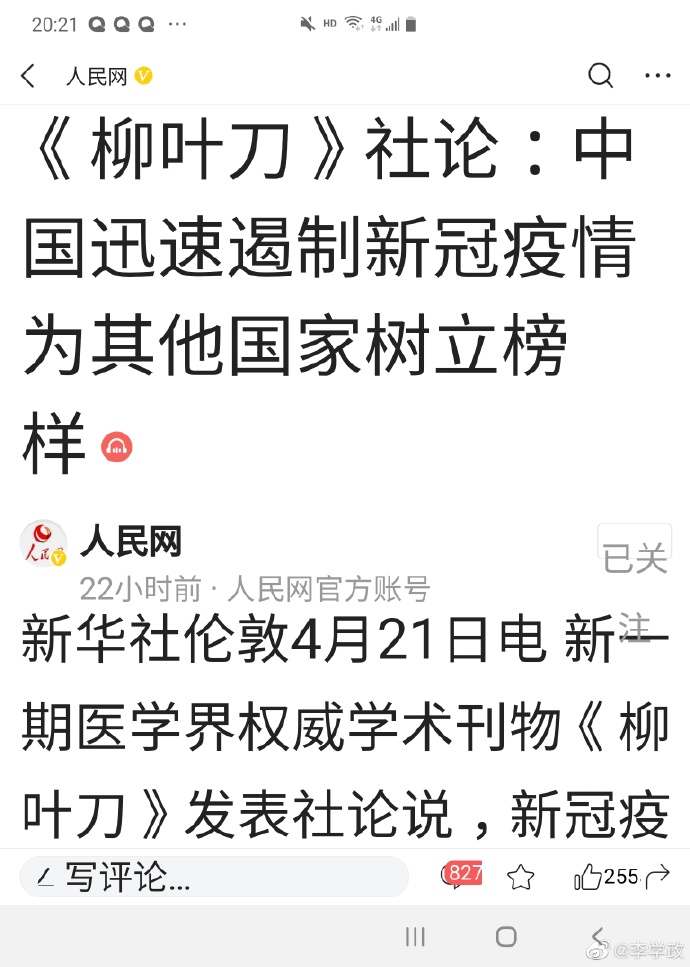The image size is (690, 967).
Task: Share the article using the arrow icon
Action: [x=657, y=877]
